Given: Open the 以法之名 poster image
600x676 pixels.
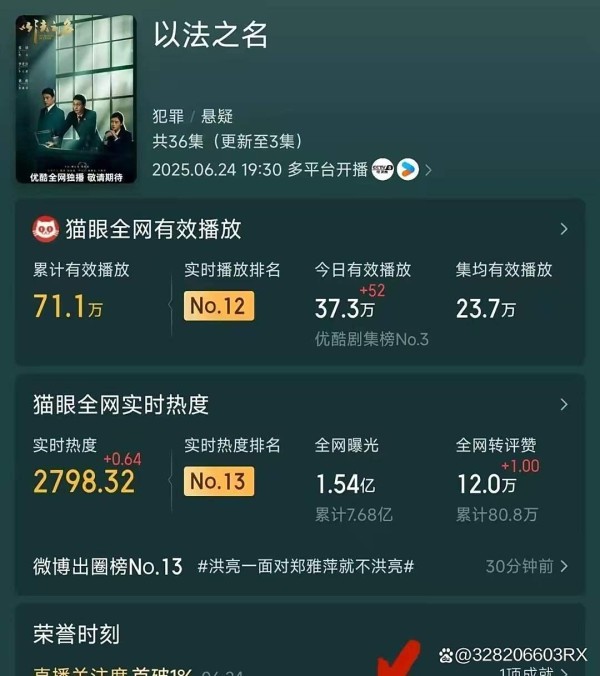Looking at the screenshot, I should tap(76, 98).
